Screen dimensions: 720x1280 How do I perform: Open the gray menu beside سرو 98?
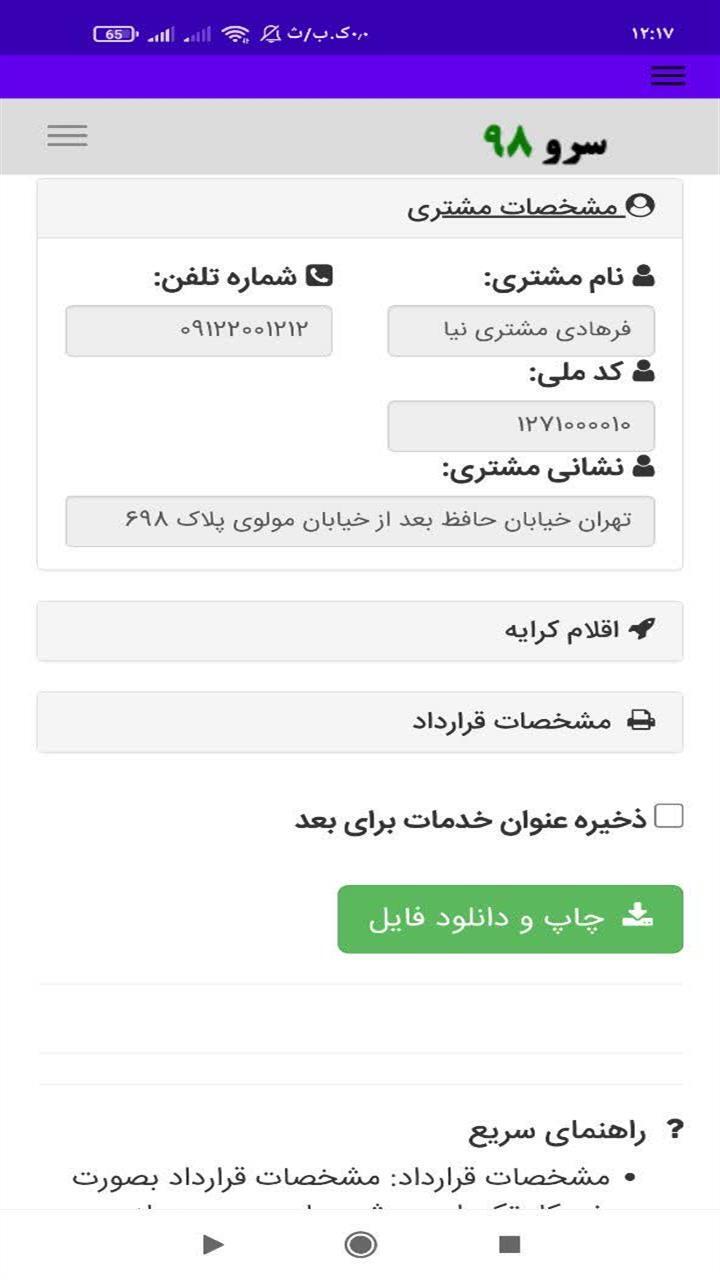coord(67,136)
